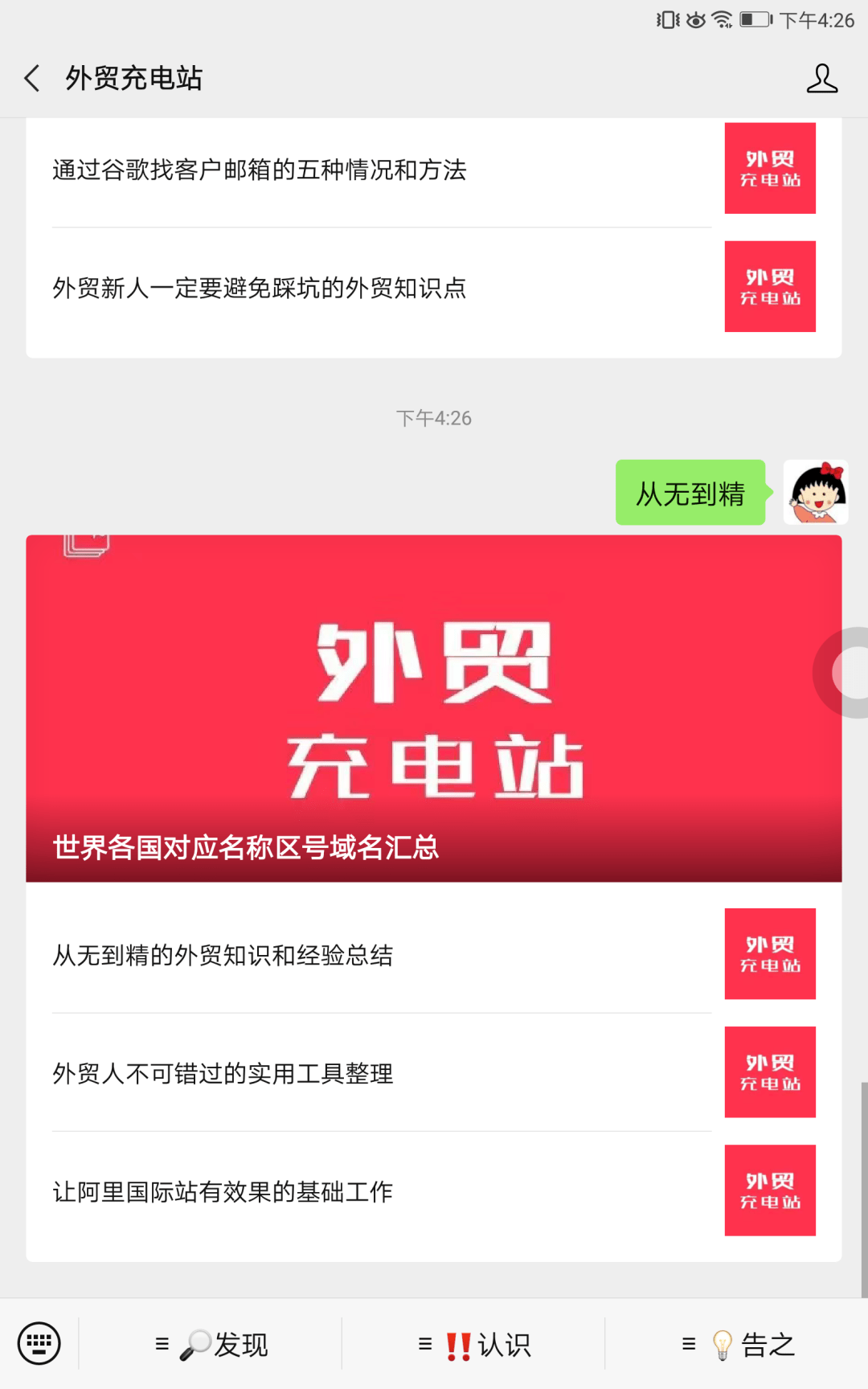
Task: Expand the 发现 menu
Action: coord(211,1344)
